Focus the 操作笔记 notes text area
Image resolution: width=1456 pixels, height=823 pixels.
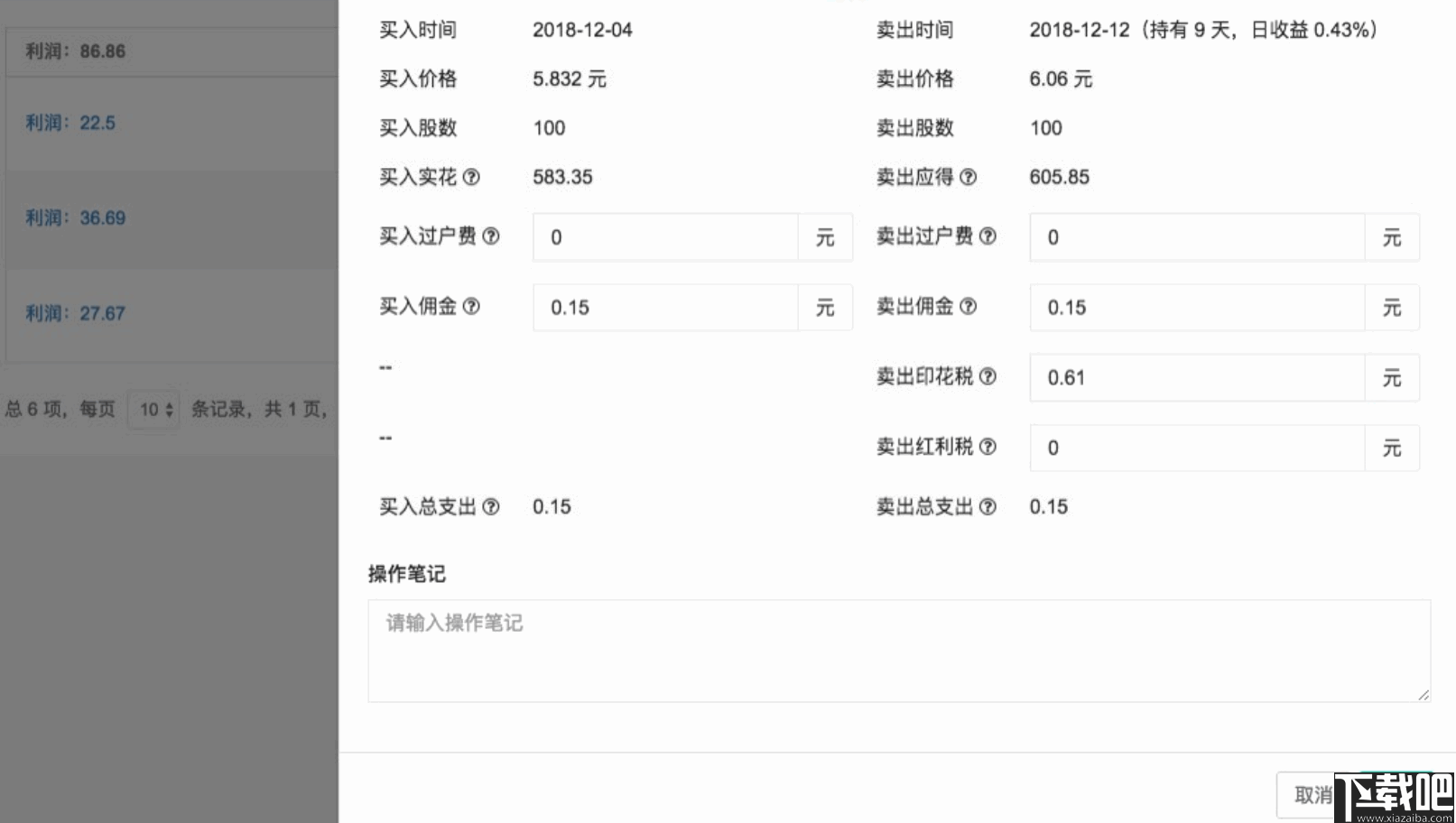coord(898,651)
